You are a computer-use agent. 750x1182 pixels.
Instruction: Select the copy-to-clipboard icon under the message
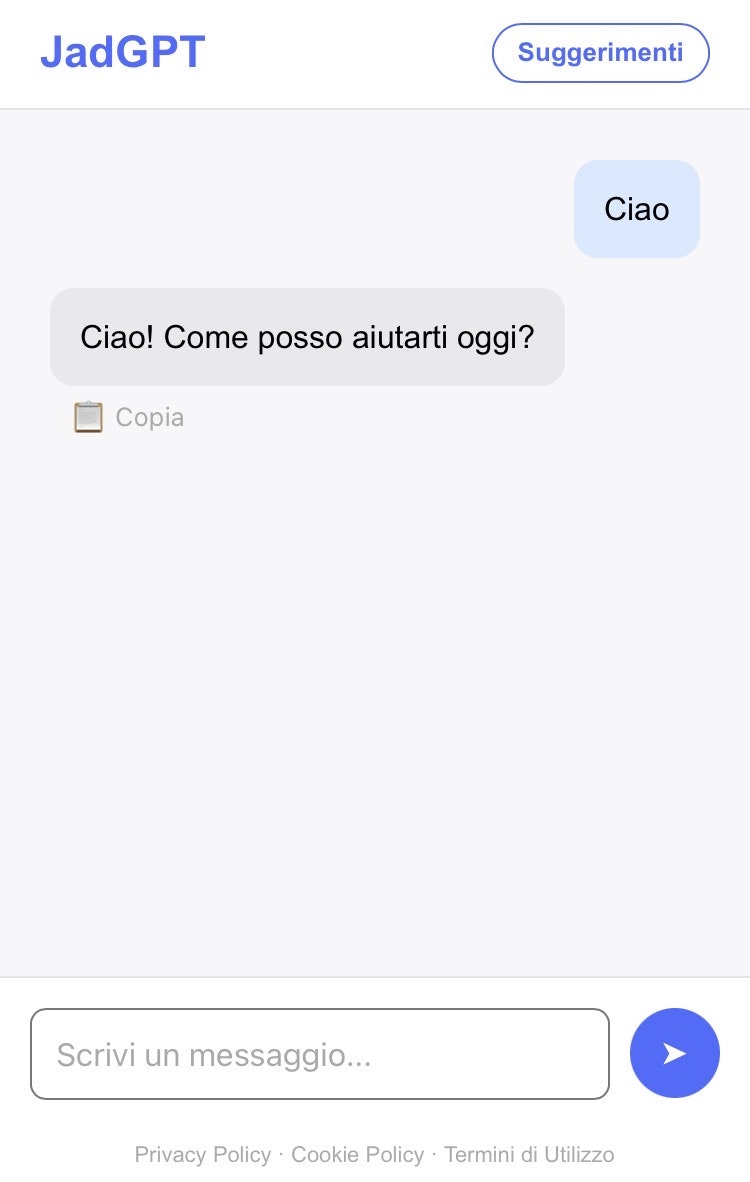[x=88, y=416]
